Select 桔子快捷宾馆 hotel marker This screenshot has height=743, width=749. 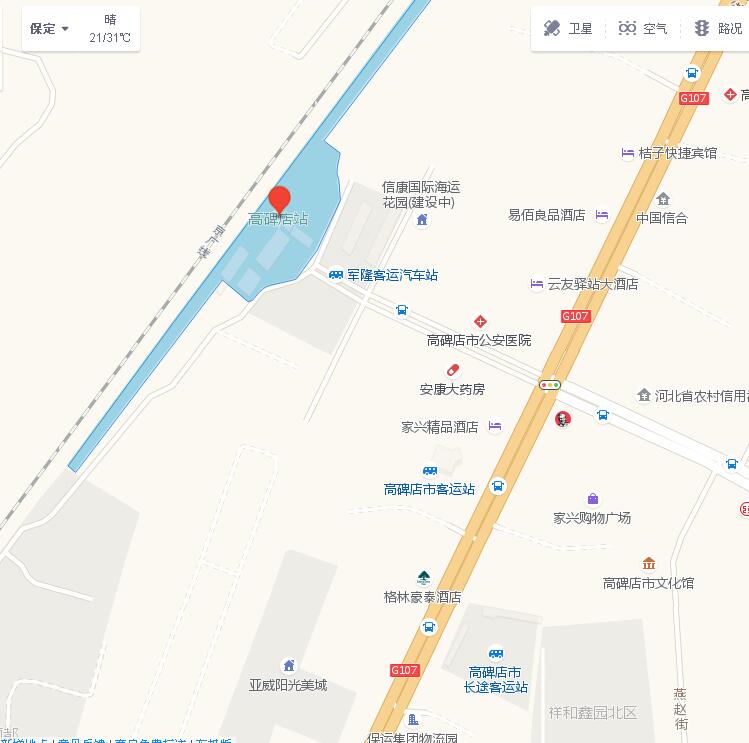coord(628,153)
